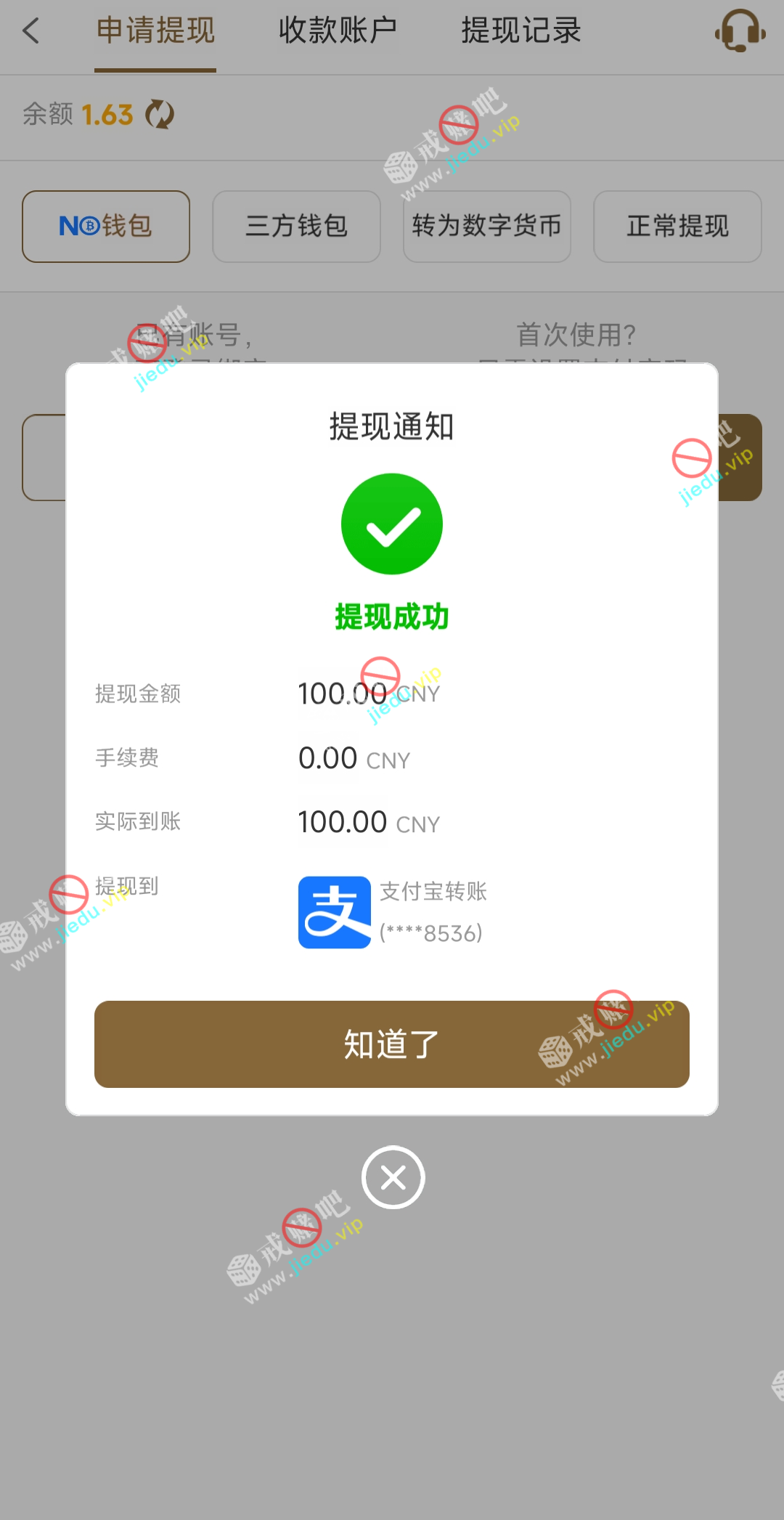Select 三方钱包 withdrawal method
784x1520 pixels.
(296, 226)
